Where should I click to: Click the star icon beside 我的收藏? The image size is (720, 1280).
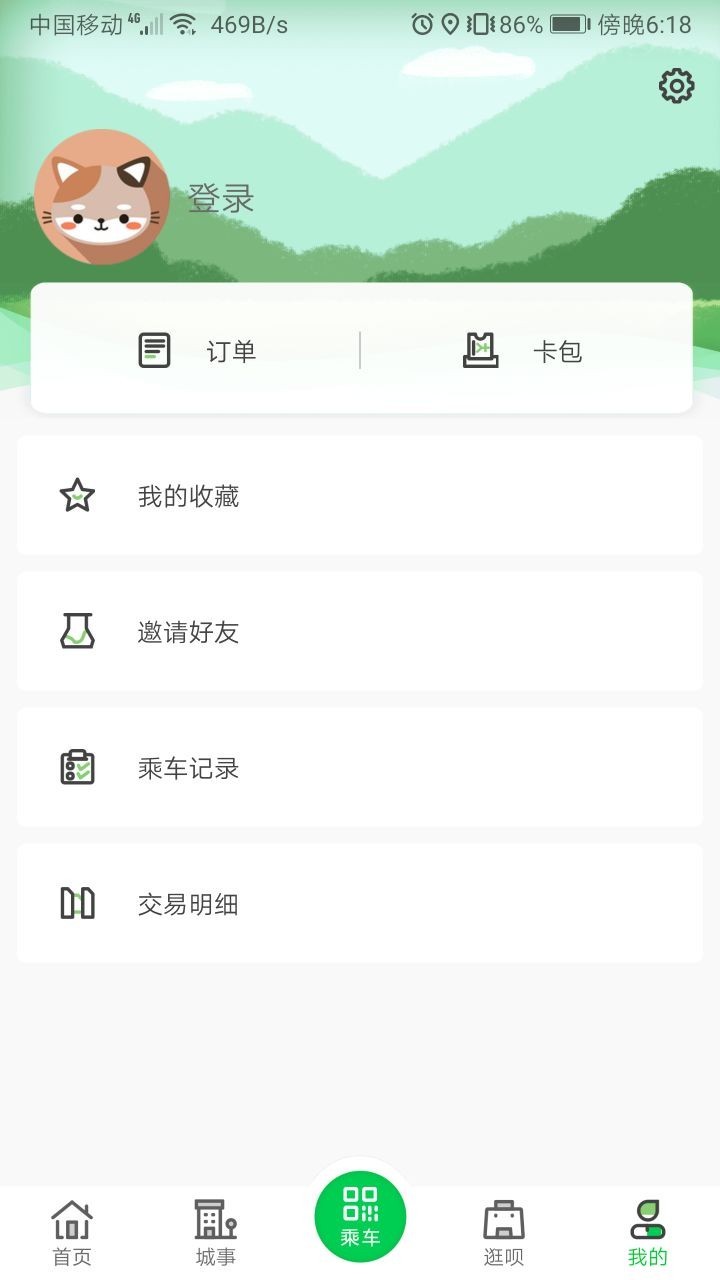[77, 495]
